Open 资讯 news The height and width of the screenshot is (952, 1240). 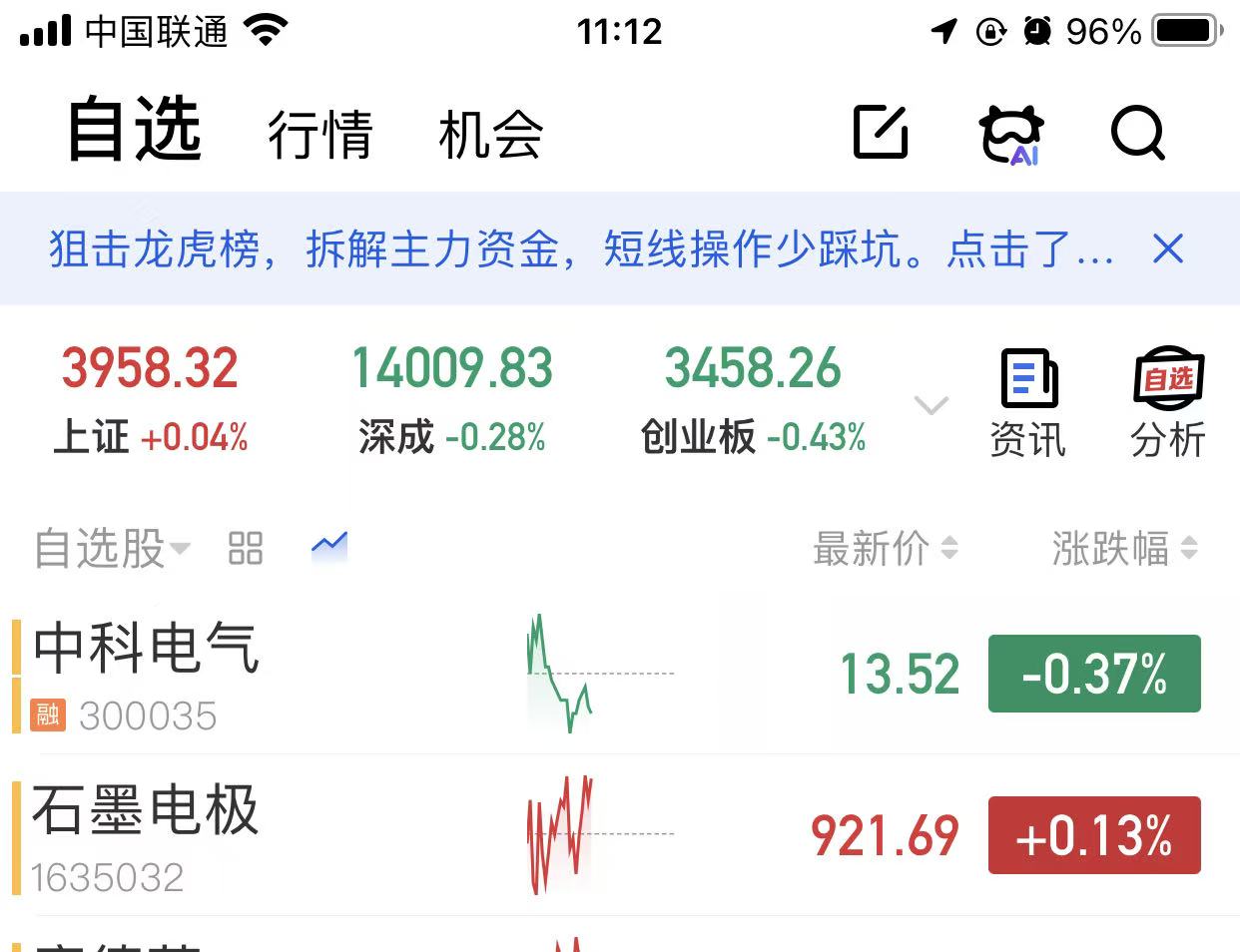(x=1027, y=403)
